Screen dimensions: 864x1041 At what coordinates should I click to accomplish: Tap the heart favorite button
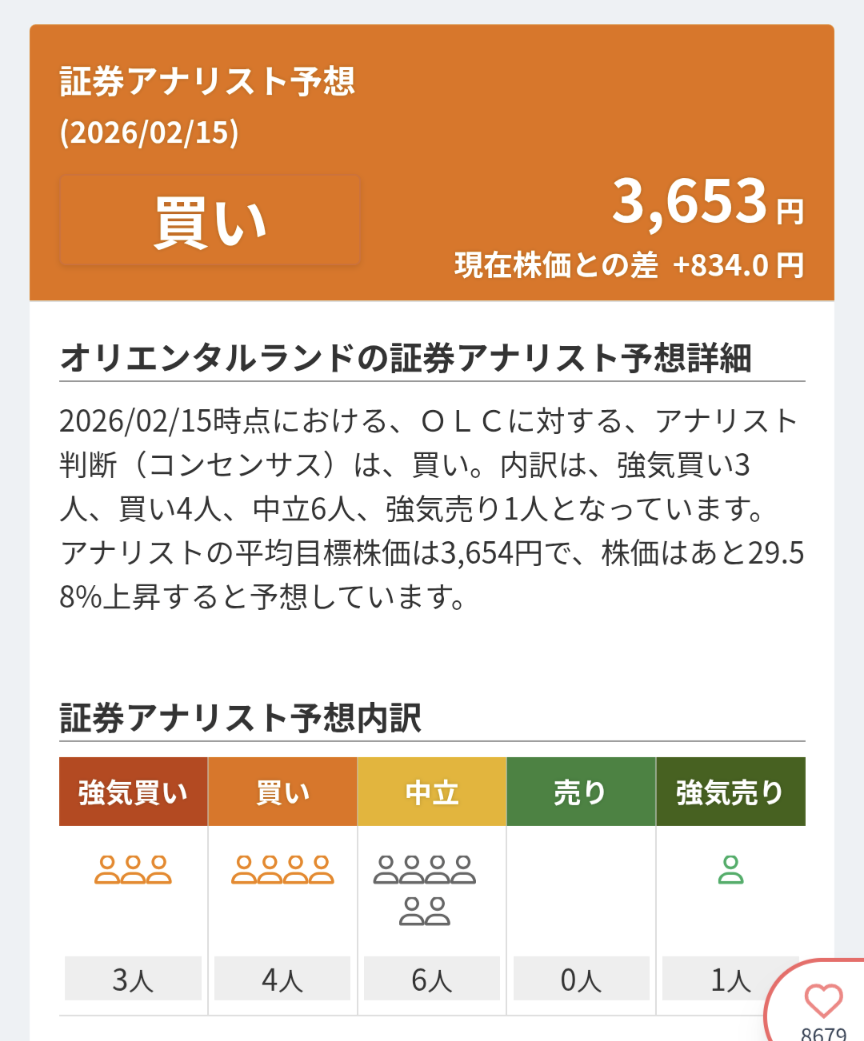click(x=824, y=1001)
